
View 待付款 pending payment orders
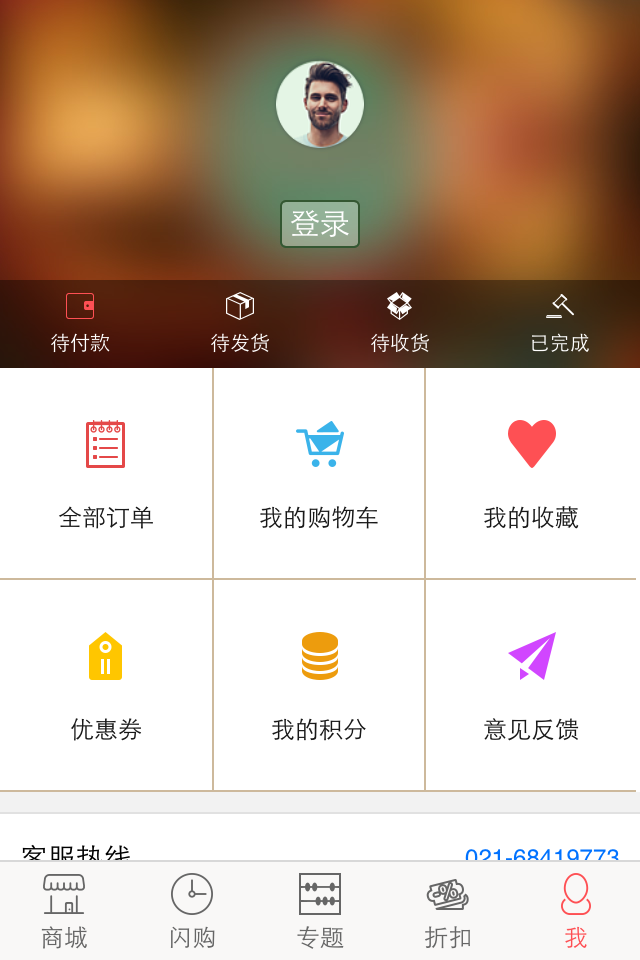[80, 323]
